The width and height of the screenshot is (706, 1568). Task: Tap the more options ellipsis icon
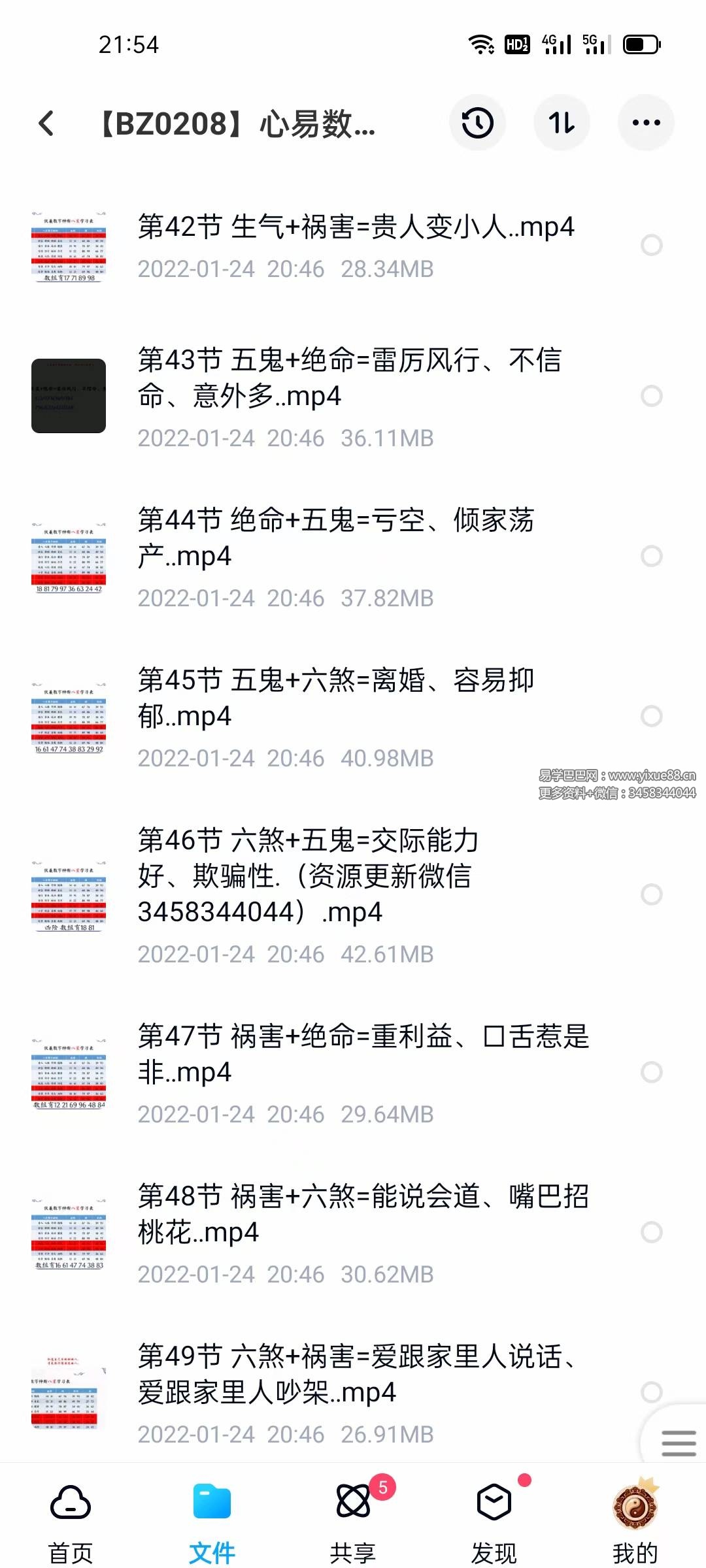tap(646, 123)
